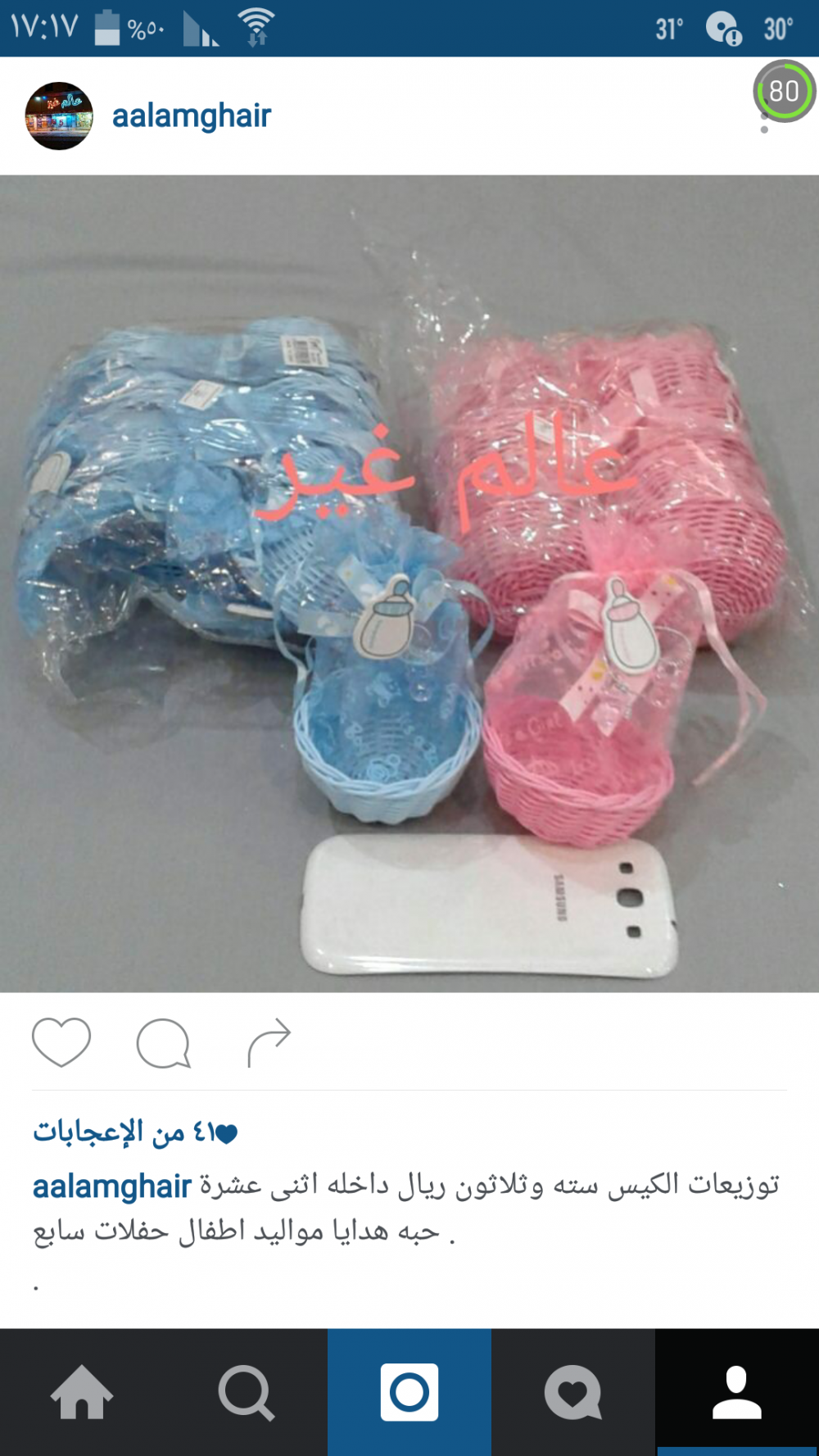Go to the Home feed tab
The height and width of the screenshot is (1456, 819).
coord(82,1392)
